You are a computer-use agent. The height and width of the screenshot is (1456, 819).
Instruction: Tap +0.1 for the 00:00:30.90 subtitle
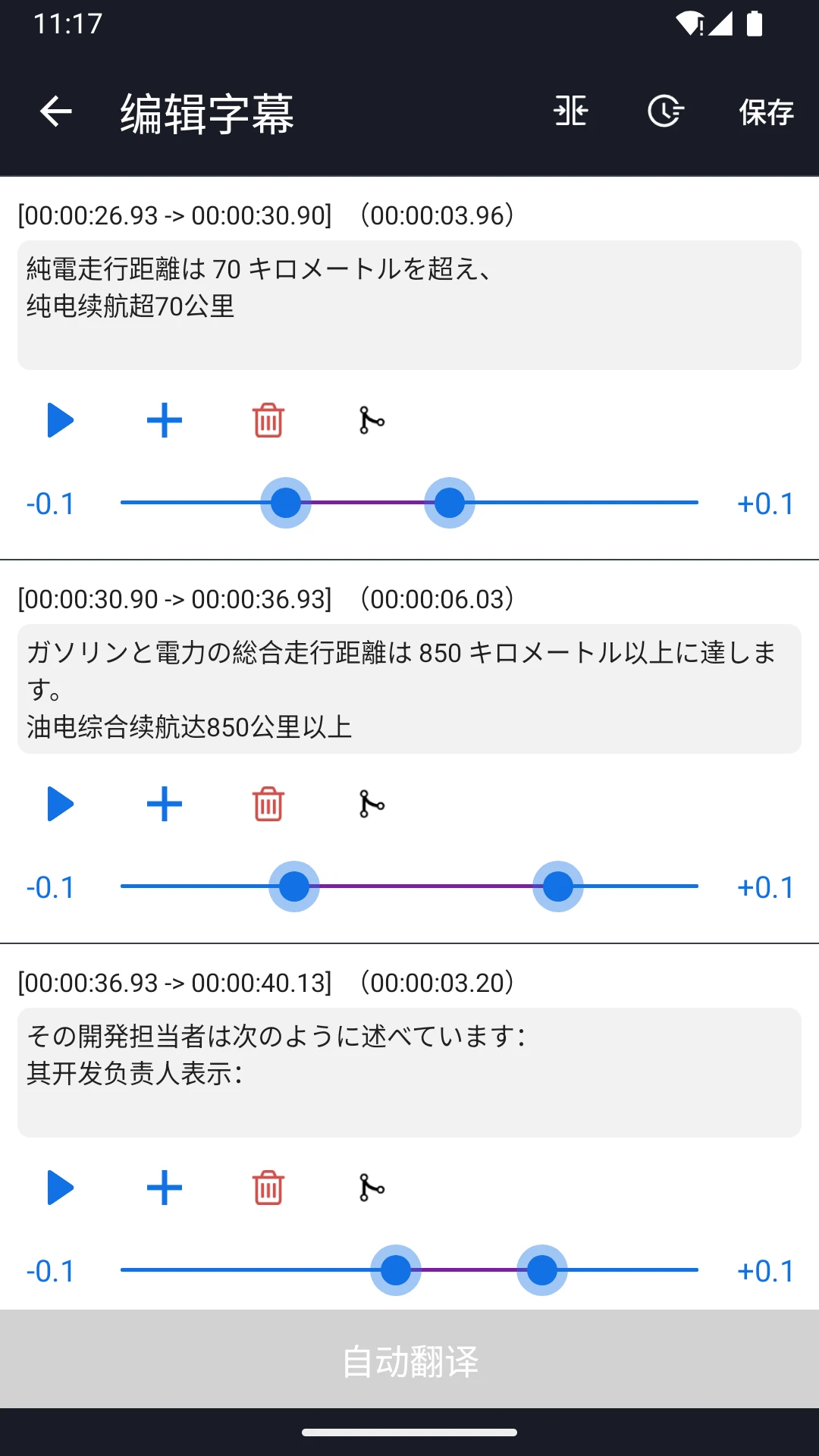765,887
